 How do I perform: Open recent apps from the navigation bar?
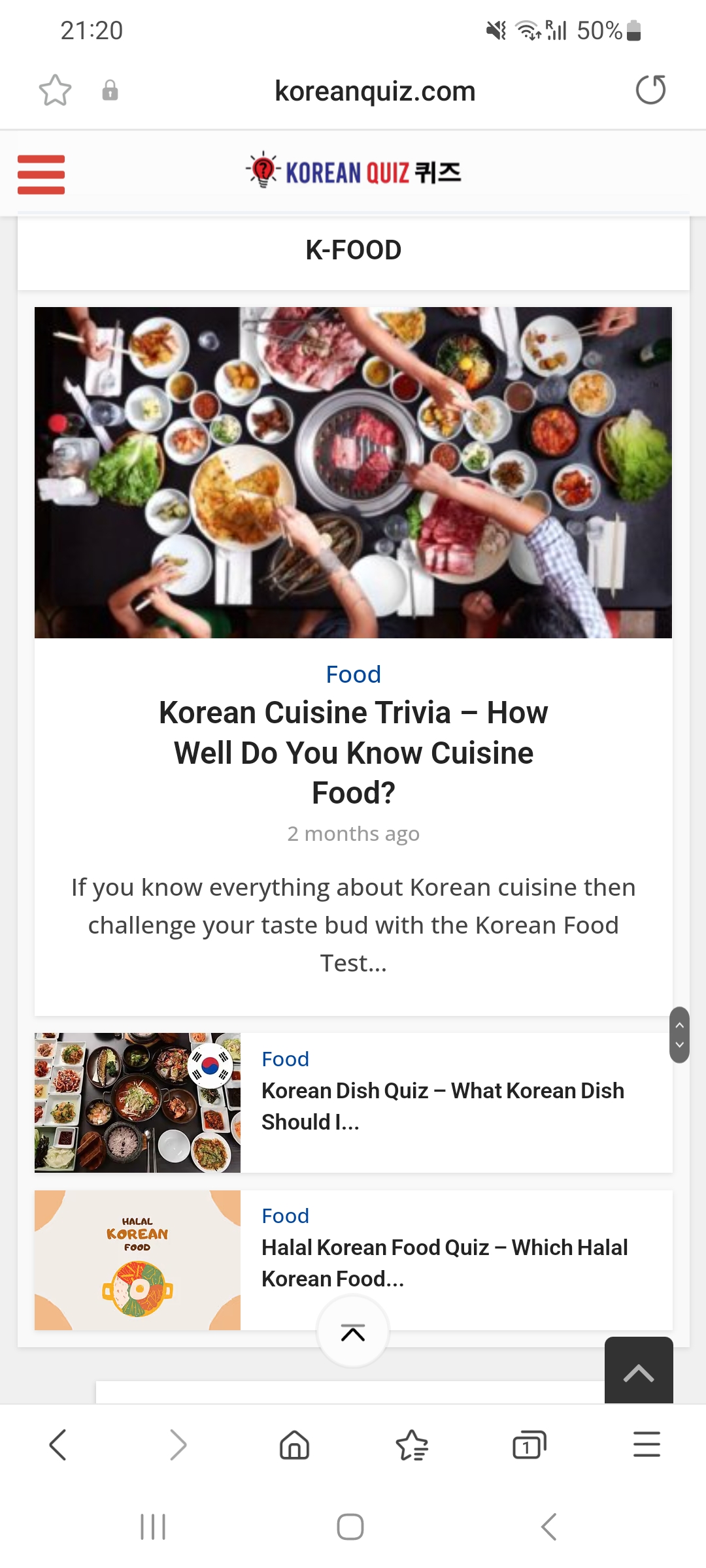click(x=153, y=1527)
